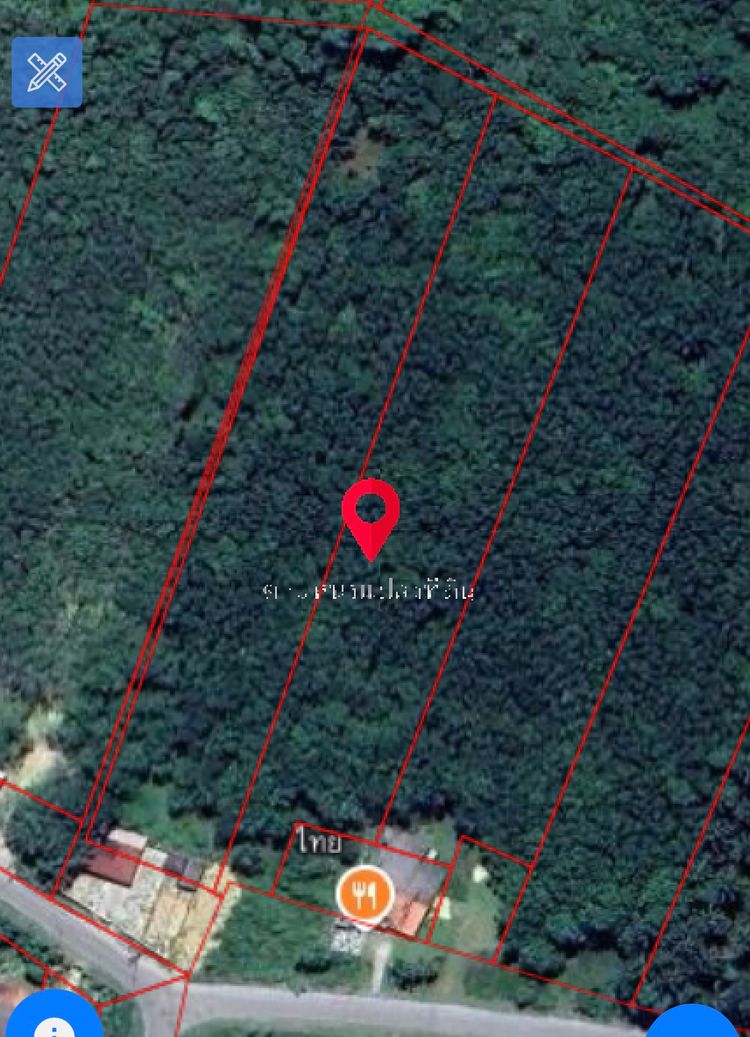Open the orange restaurant marker
Viewport: 750px width, 1037px height.
pyautogui.click(x=364, y=893)
